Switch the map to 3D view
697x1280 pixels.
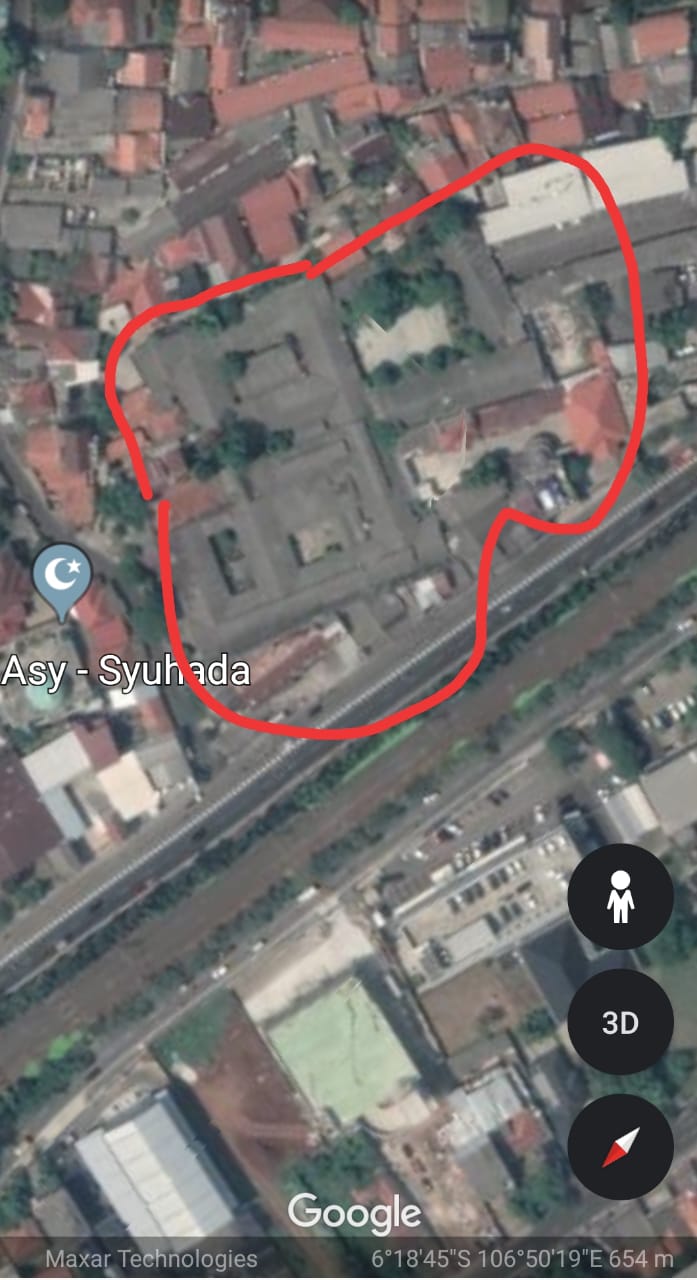coord(620,1022)
